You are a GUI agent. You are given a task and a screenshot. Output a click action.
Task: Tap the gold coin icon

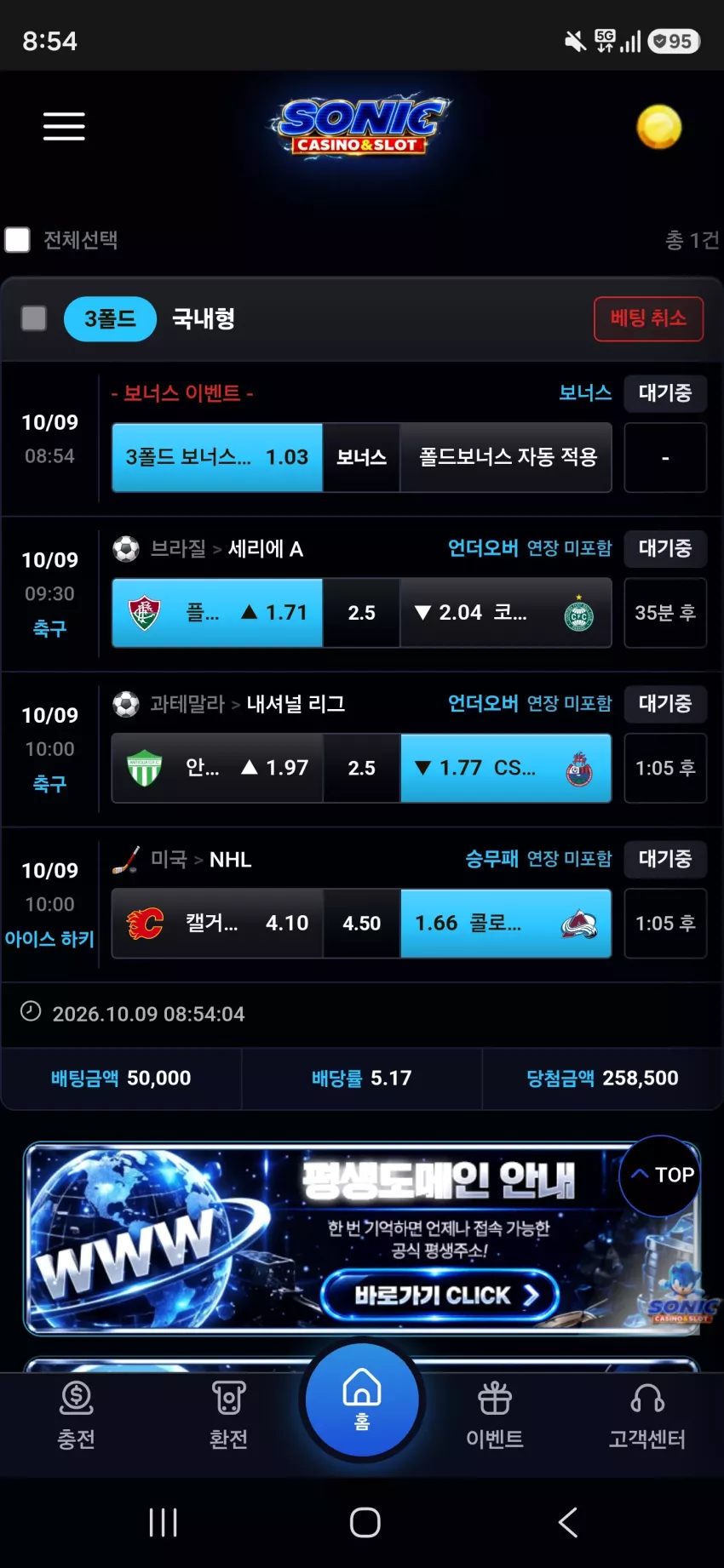pos(659,127)
